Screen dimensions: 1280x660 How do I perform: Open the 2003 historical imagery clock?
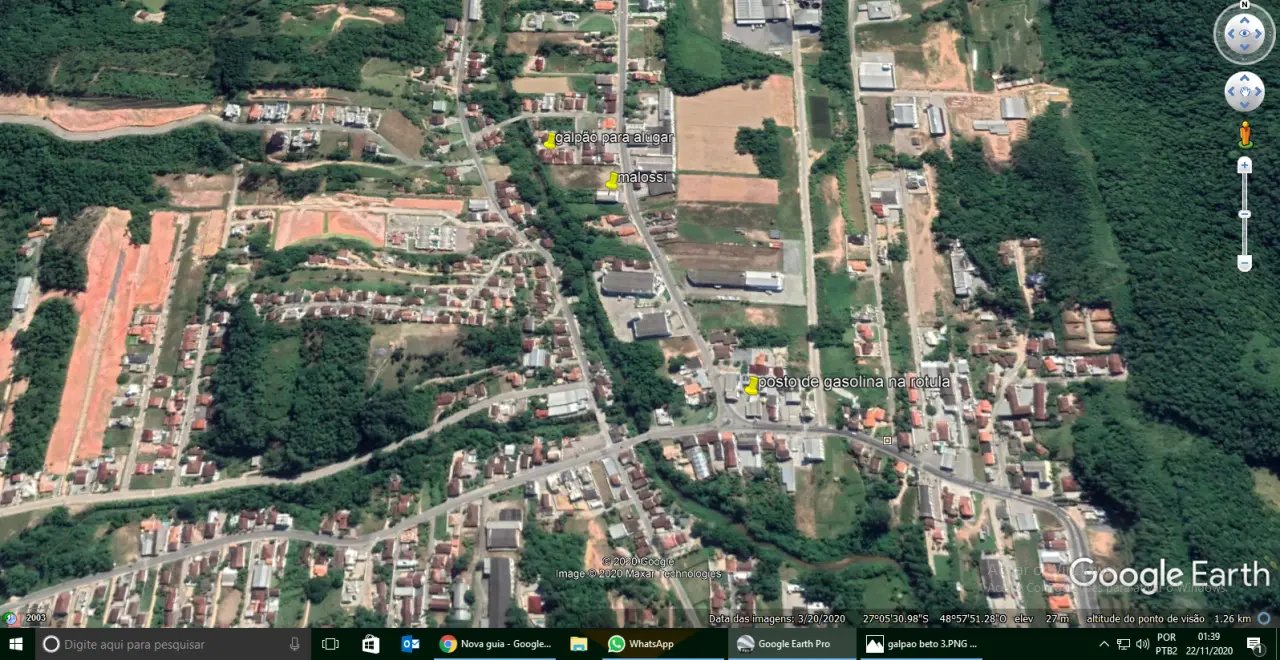click(9, 618)
